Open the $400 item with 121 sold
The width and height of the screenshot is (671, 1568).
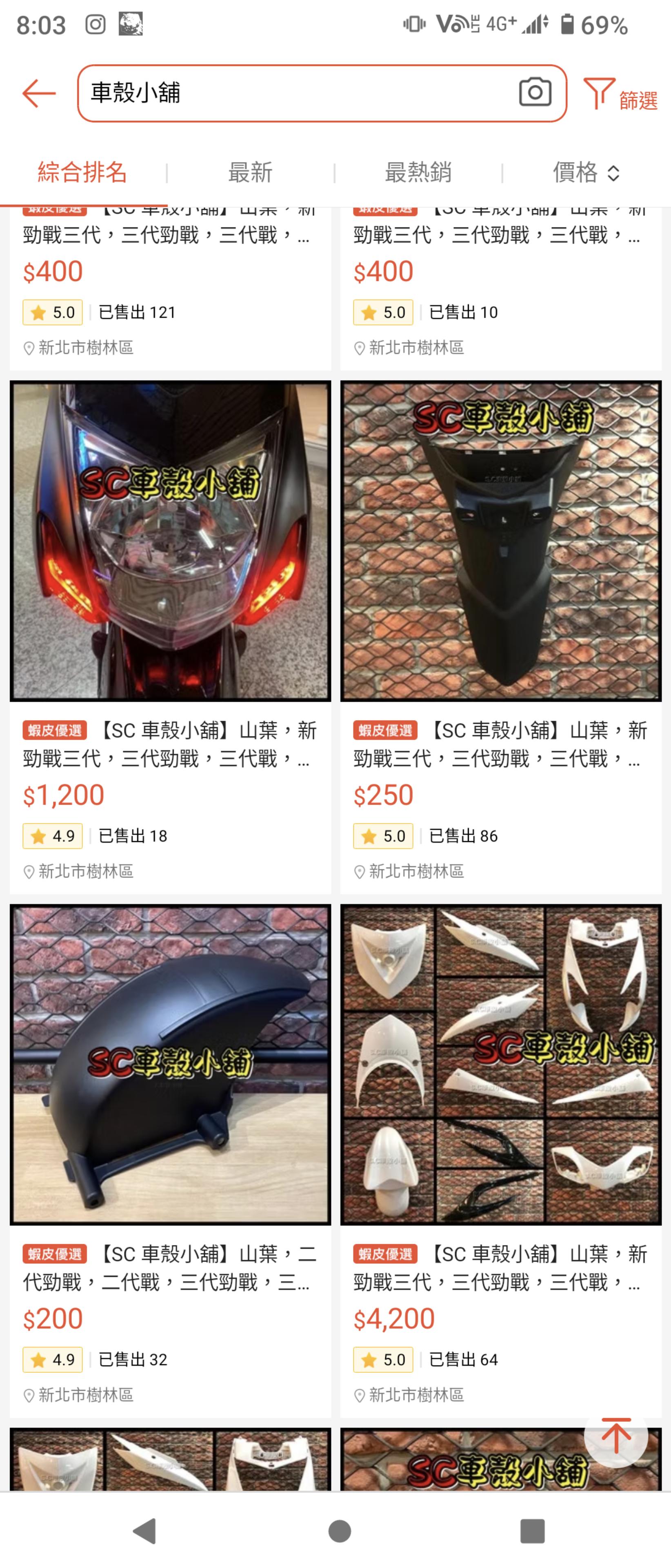pyautogui.click(x=170, y=271)
